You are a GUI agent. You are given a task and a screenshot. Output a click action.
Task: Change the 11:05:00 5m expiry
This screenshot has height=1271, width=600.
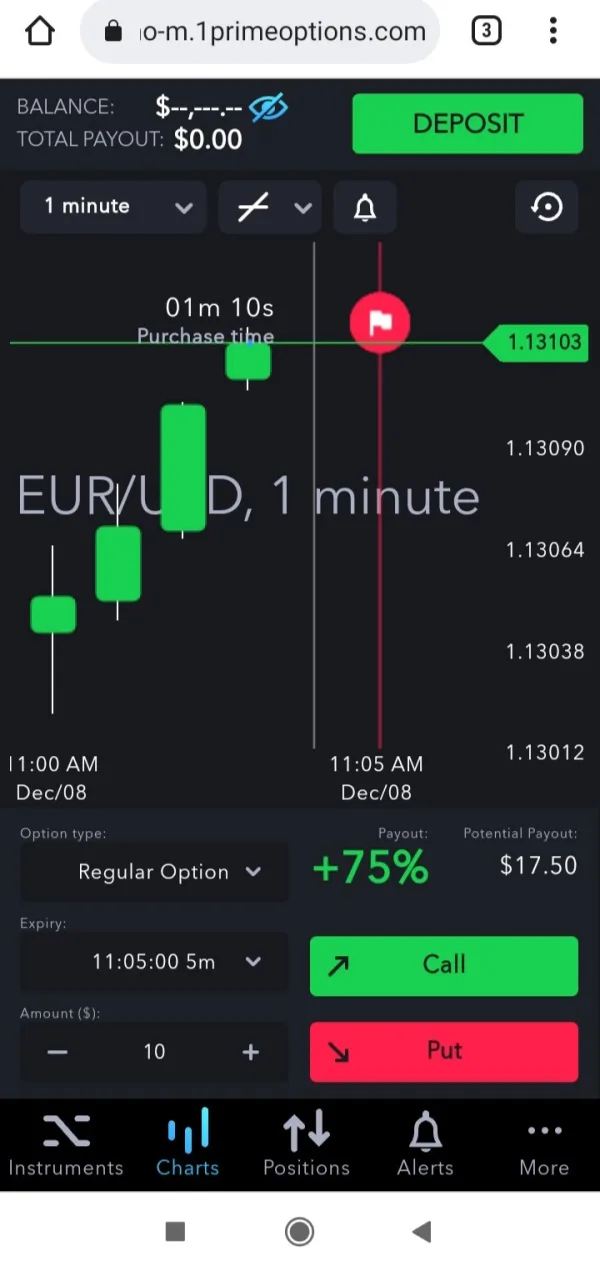155,962
